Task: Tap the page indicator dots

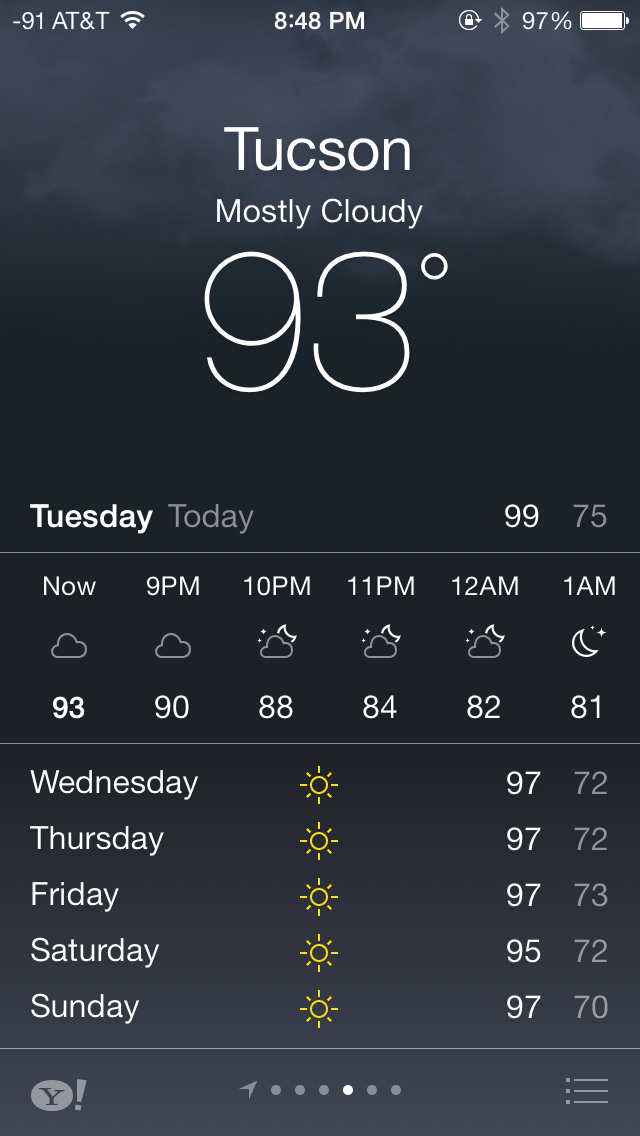Action: [x=320, y=1090]
